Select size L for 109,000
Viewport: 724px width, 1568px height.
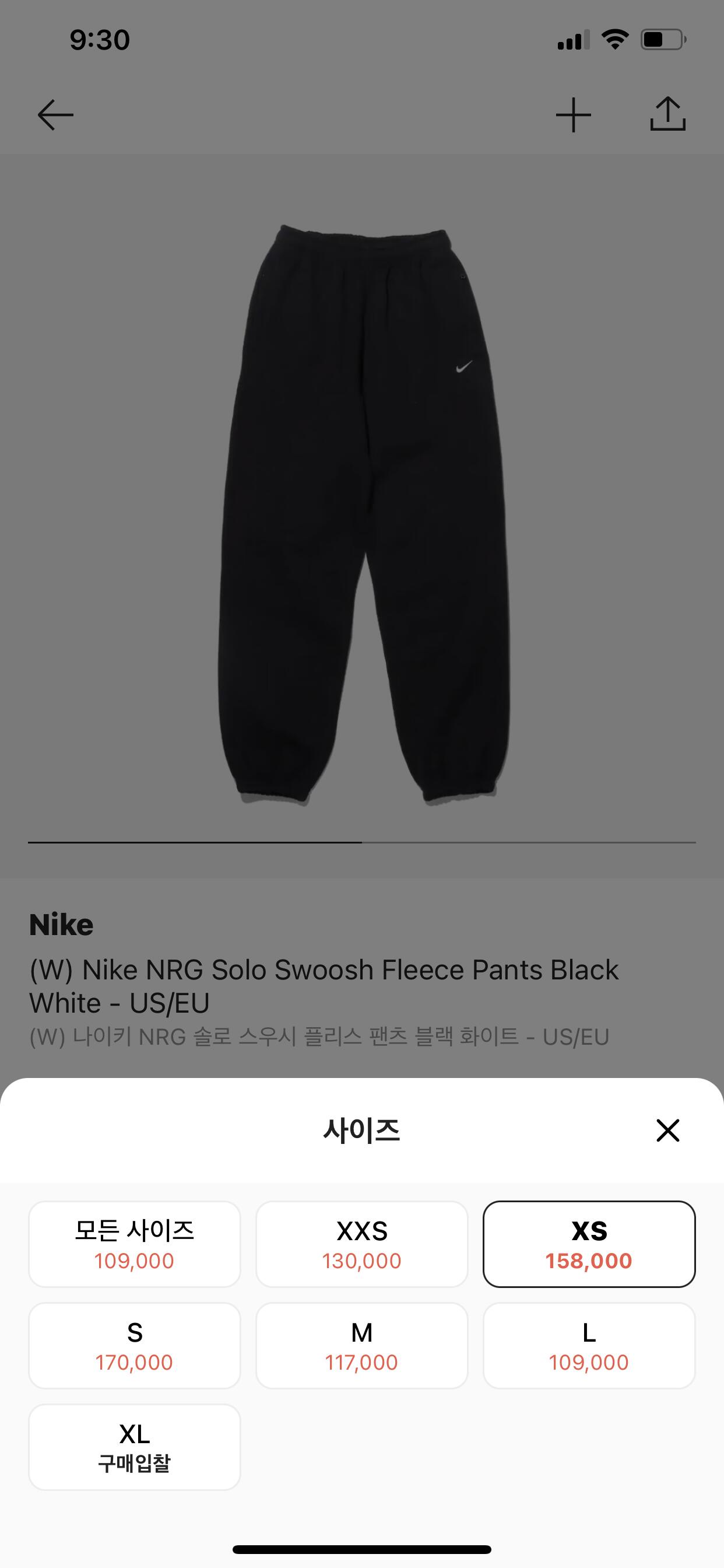[588, 1345]
